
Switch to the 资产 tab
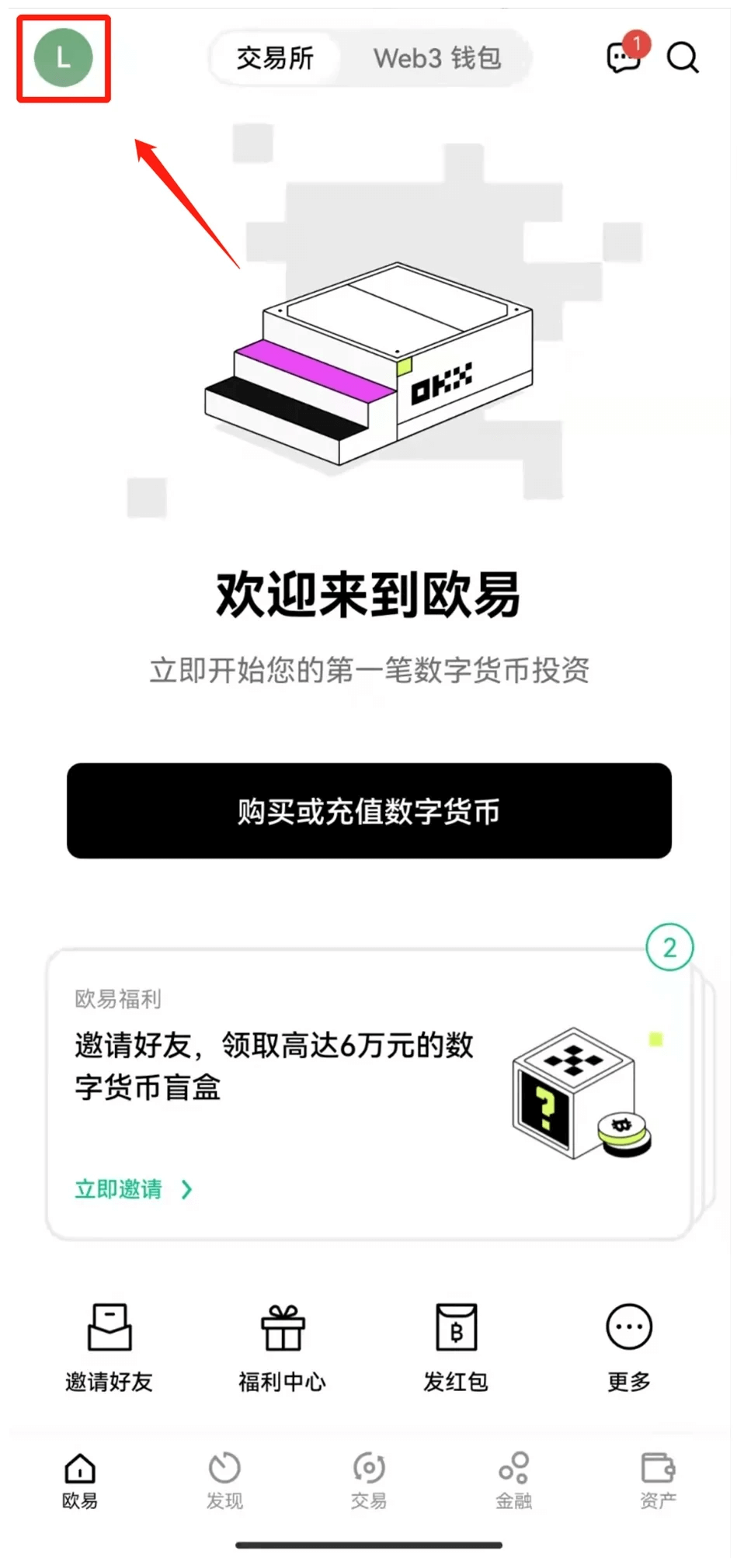658,1480
